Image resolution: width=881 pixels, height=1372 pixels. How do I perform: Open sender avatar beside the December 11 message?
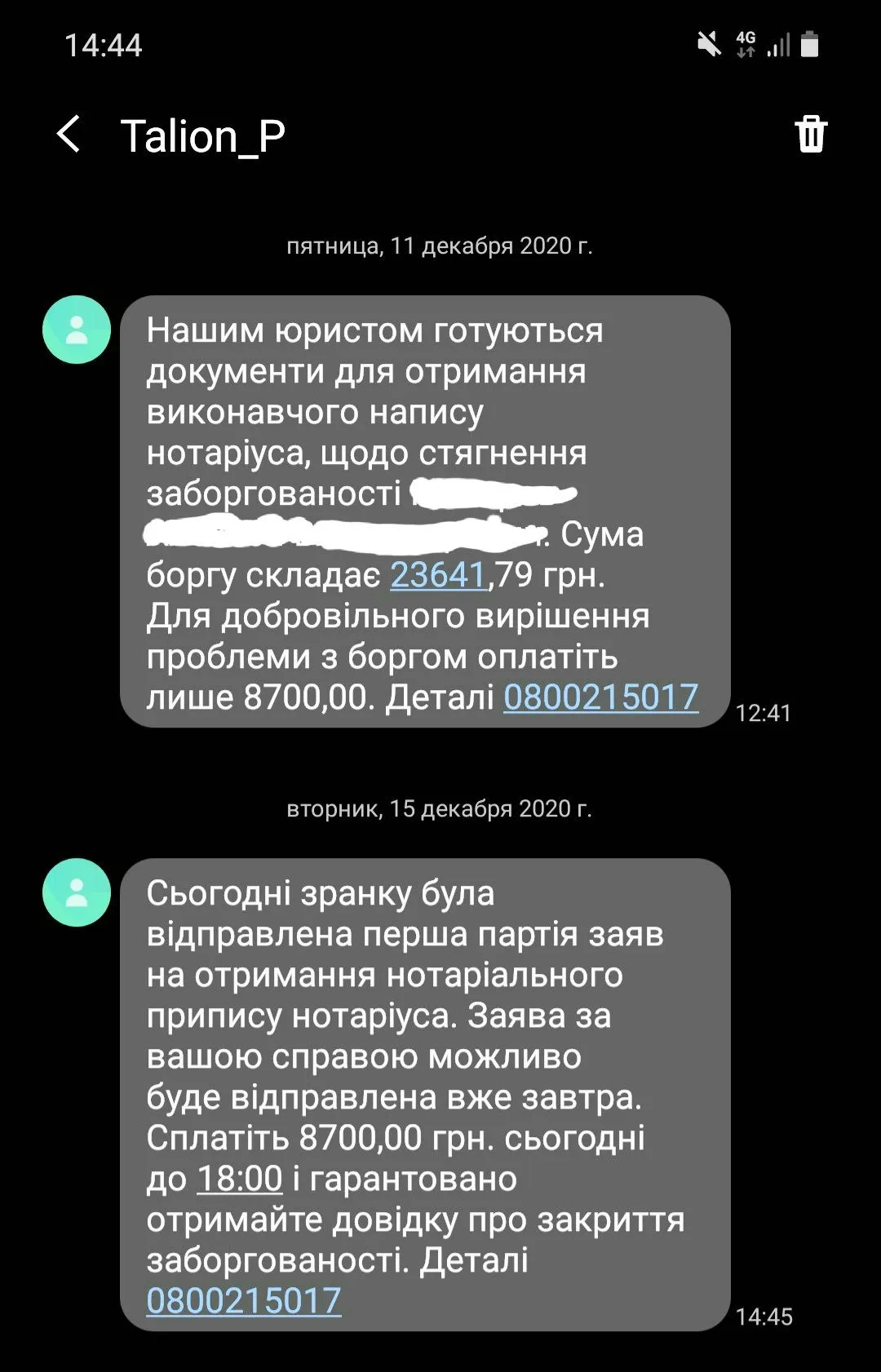pyautogui.click(x=77, y=330)
